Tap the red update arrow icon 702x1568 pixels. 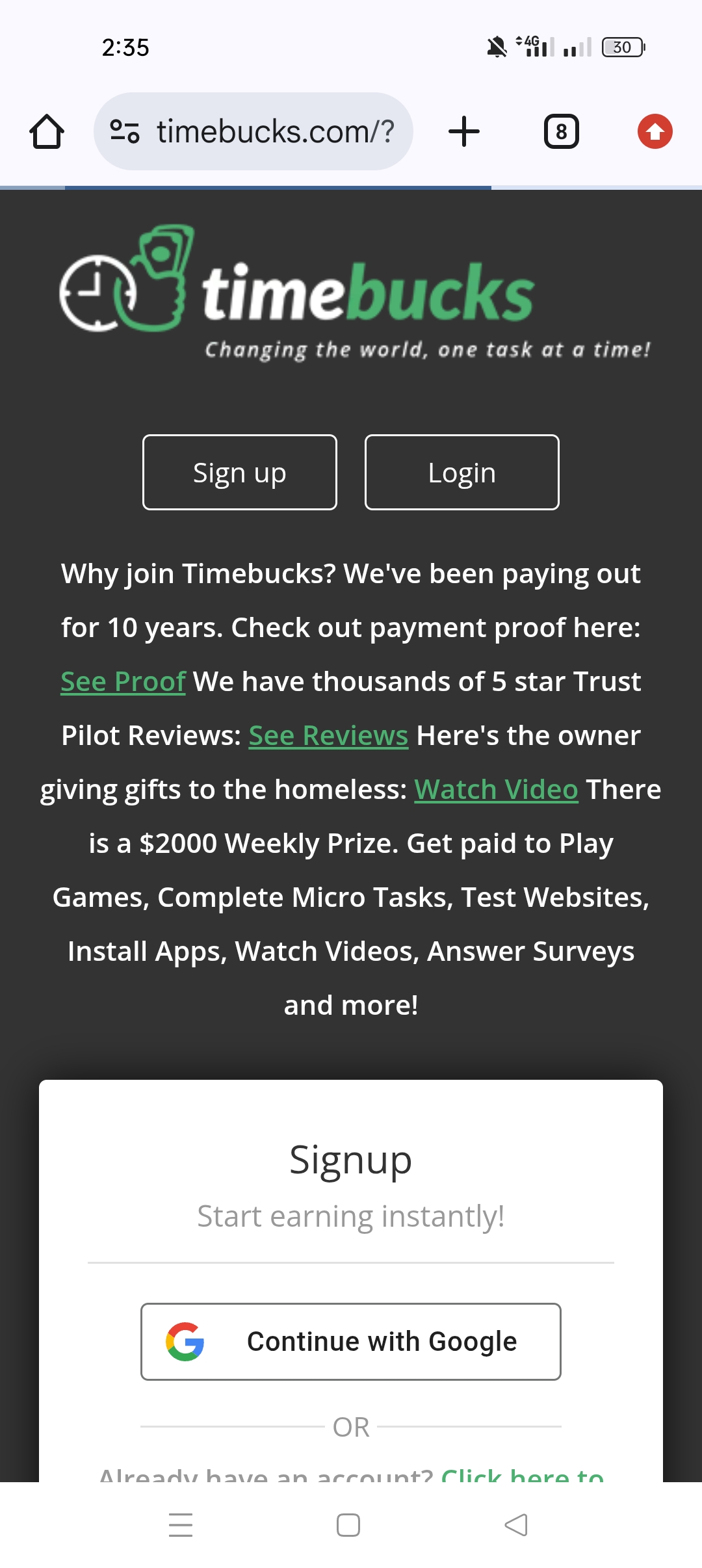(x=655, y=132)
